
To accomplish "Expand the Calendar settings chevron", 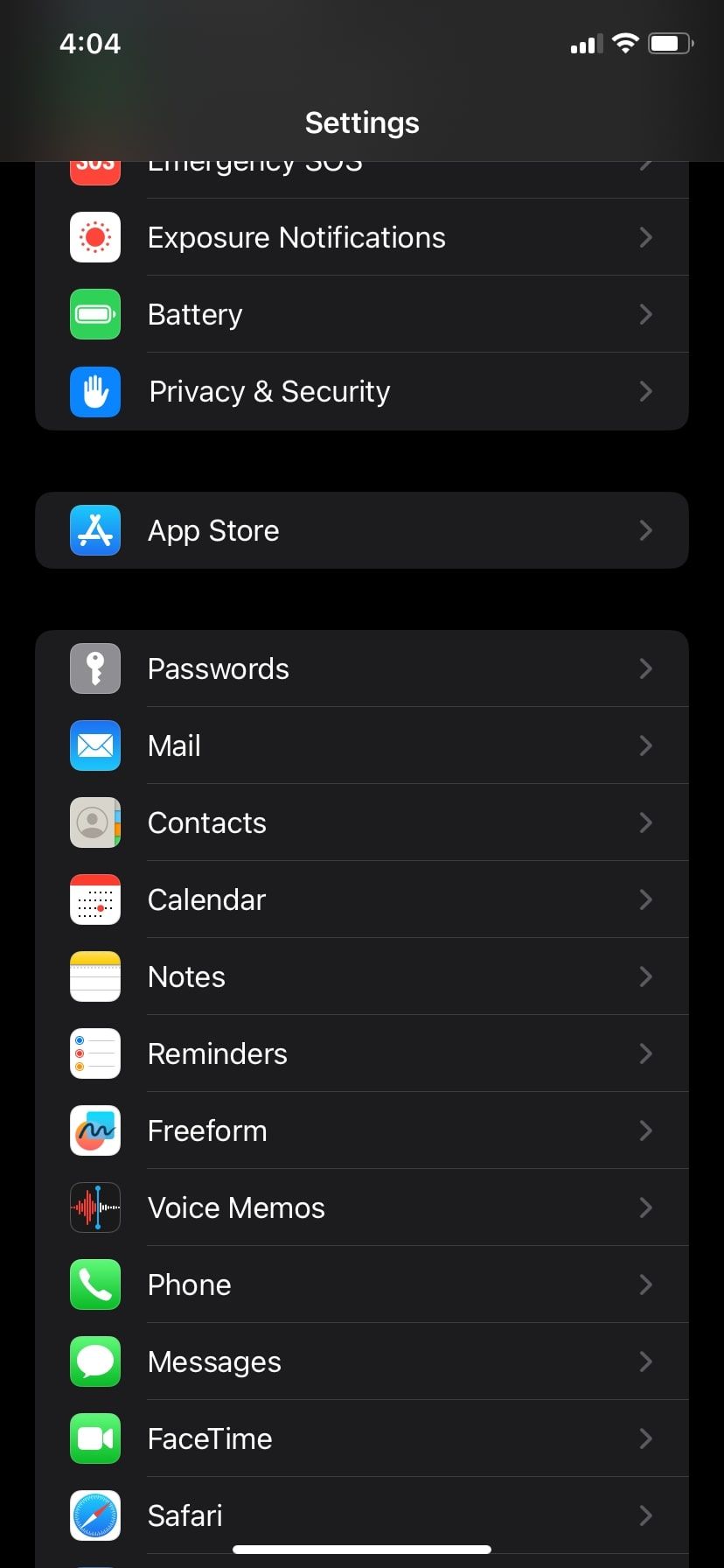I will pos(645,899).
